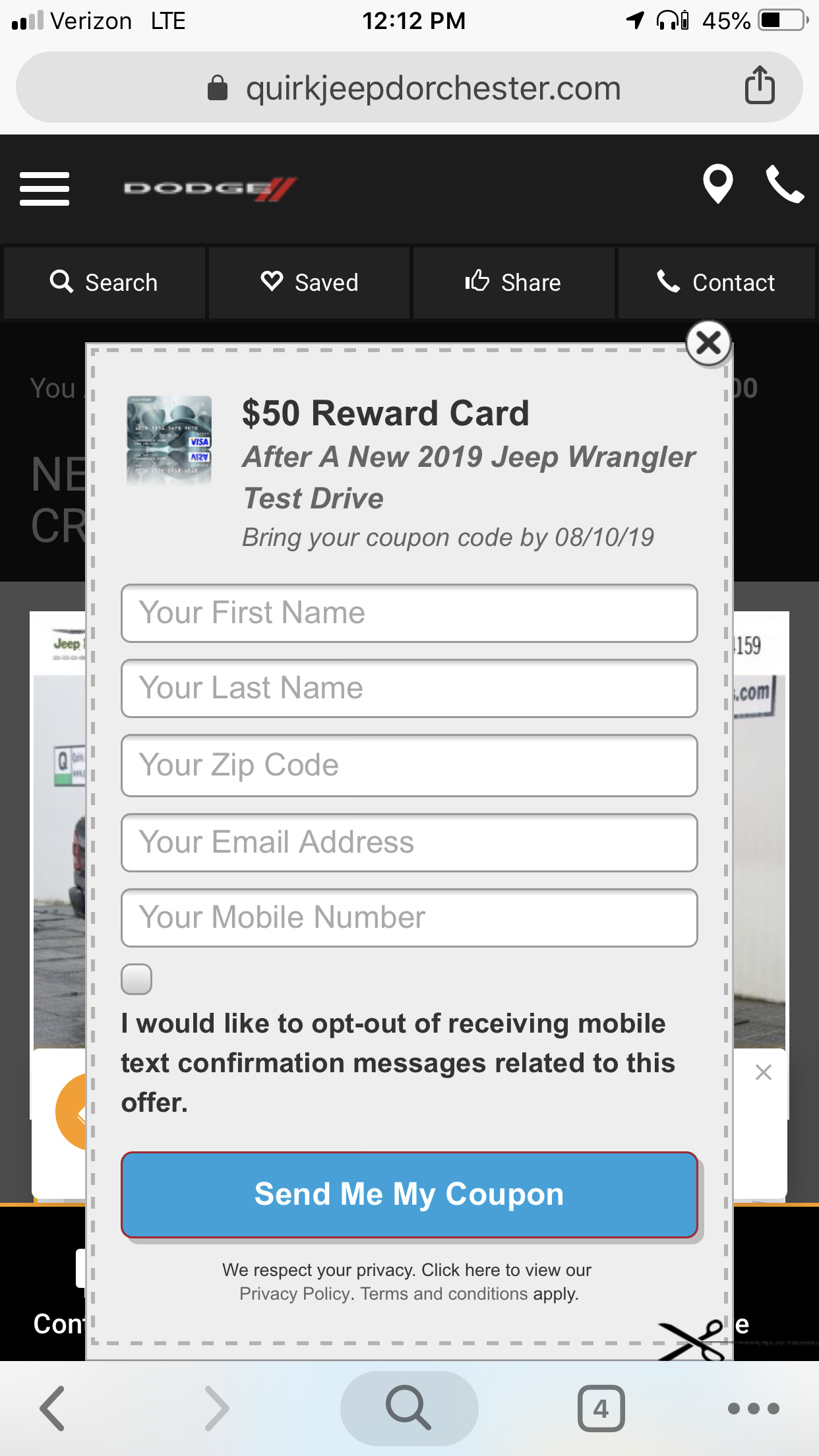This screenshot has height=1456, width=819.
Task: Open the Contact option
Action: click(x=716, y=282)
